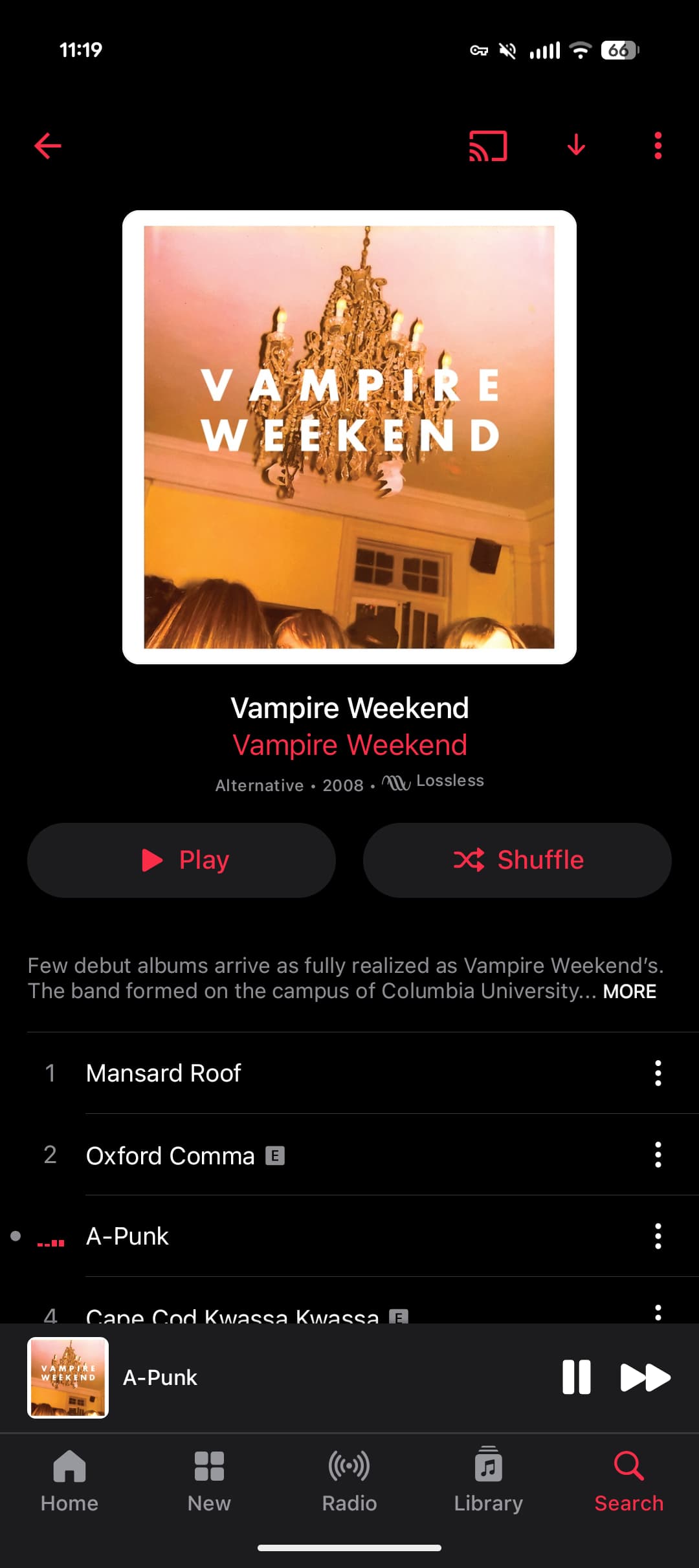
Task: Tap the back arrow to leave the album
Action: coord(47,146)
